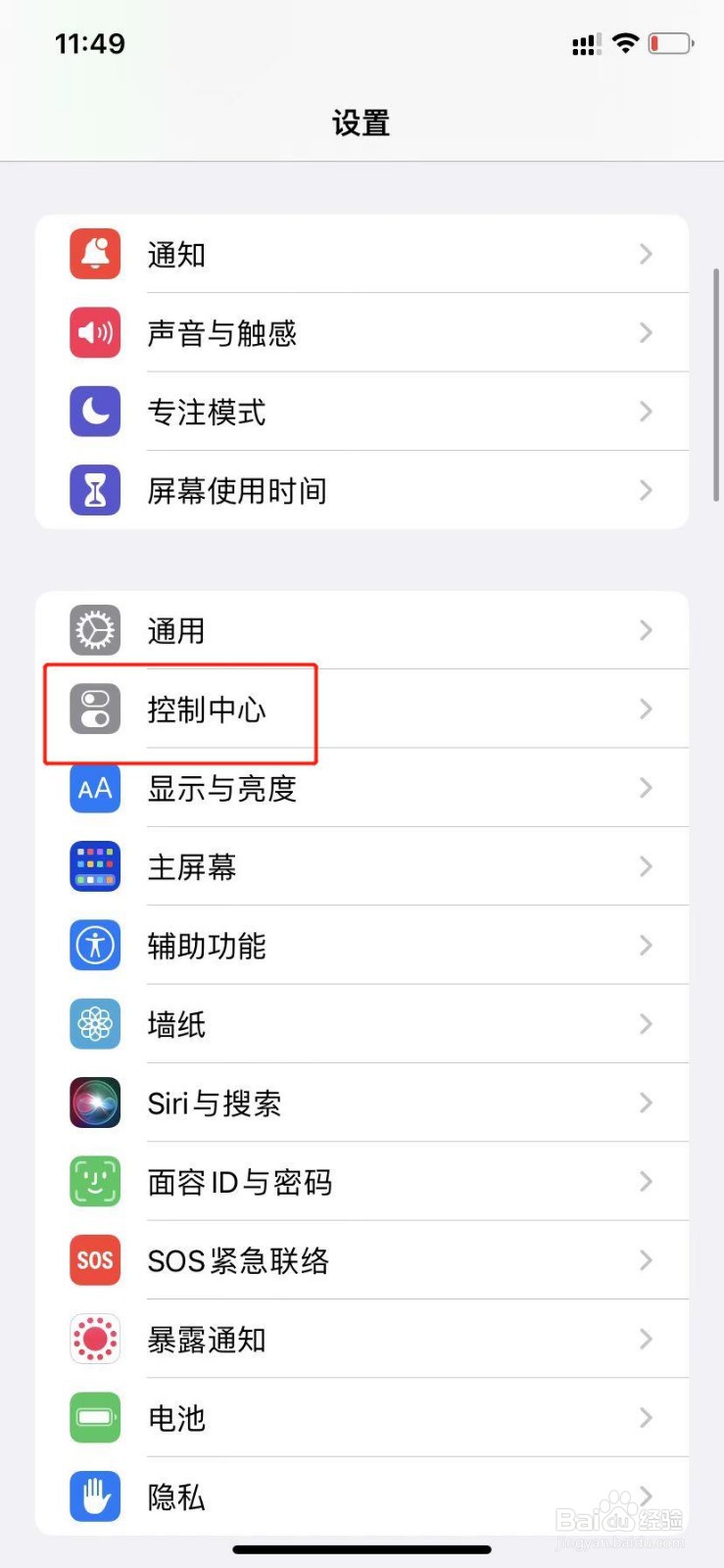Tap the 辅助功能 accessibility icon

tap(94, 945)
